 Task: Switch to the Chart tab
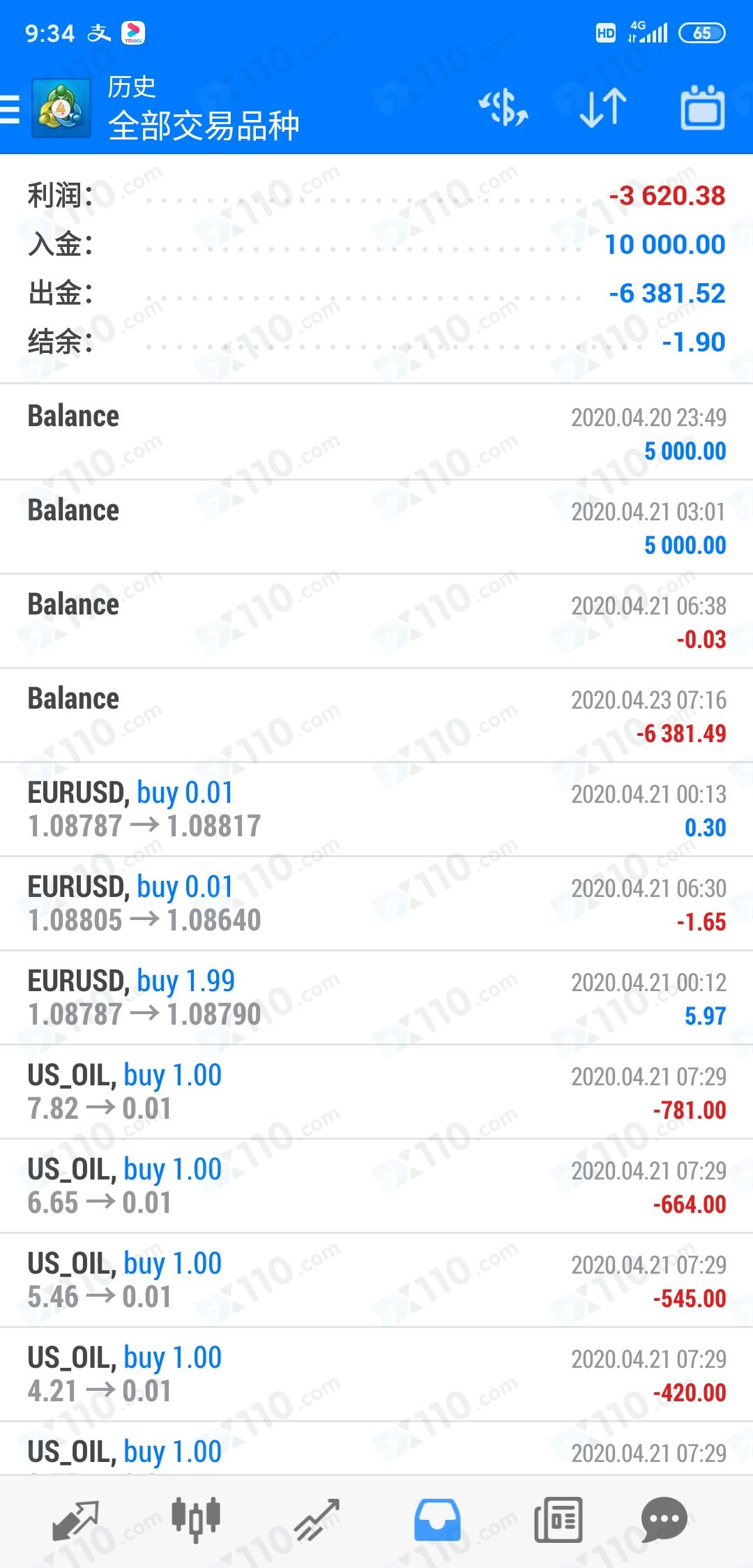click(196, 1519)
